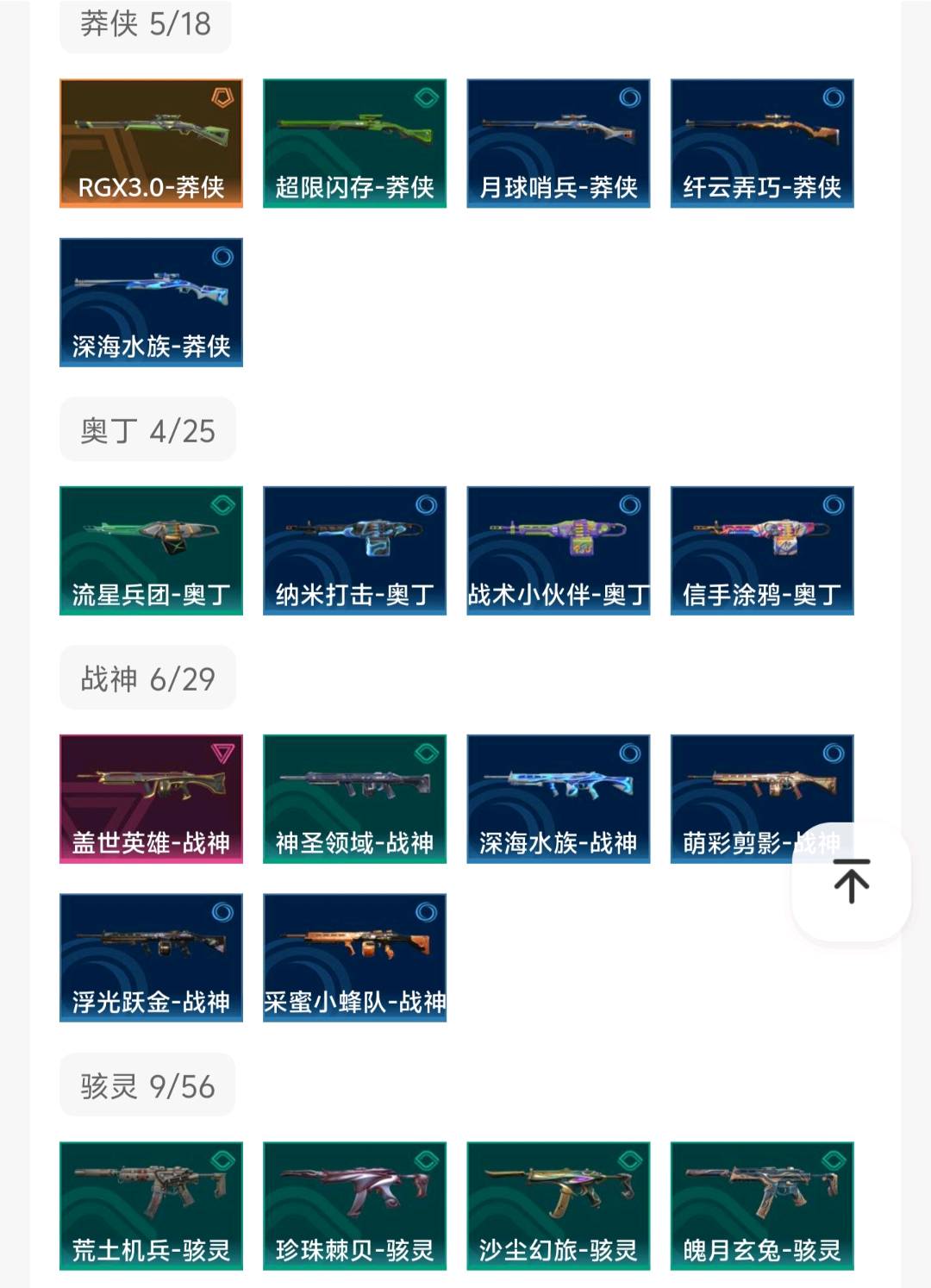View the 采蜜小蜂队-战神 skin card
931x1288 pixels.
[x=354, y=957]
